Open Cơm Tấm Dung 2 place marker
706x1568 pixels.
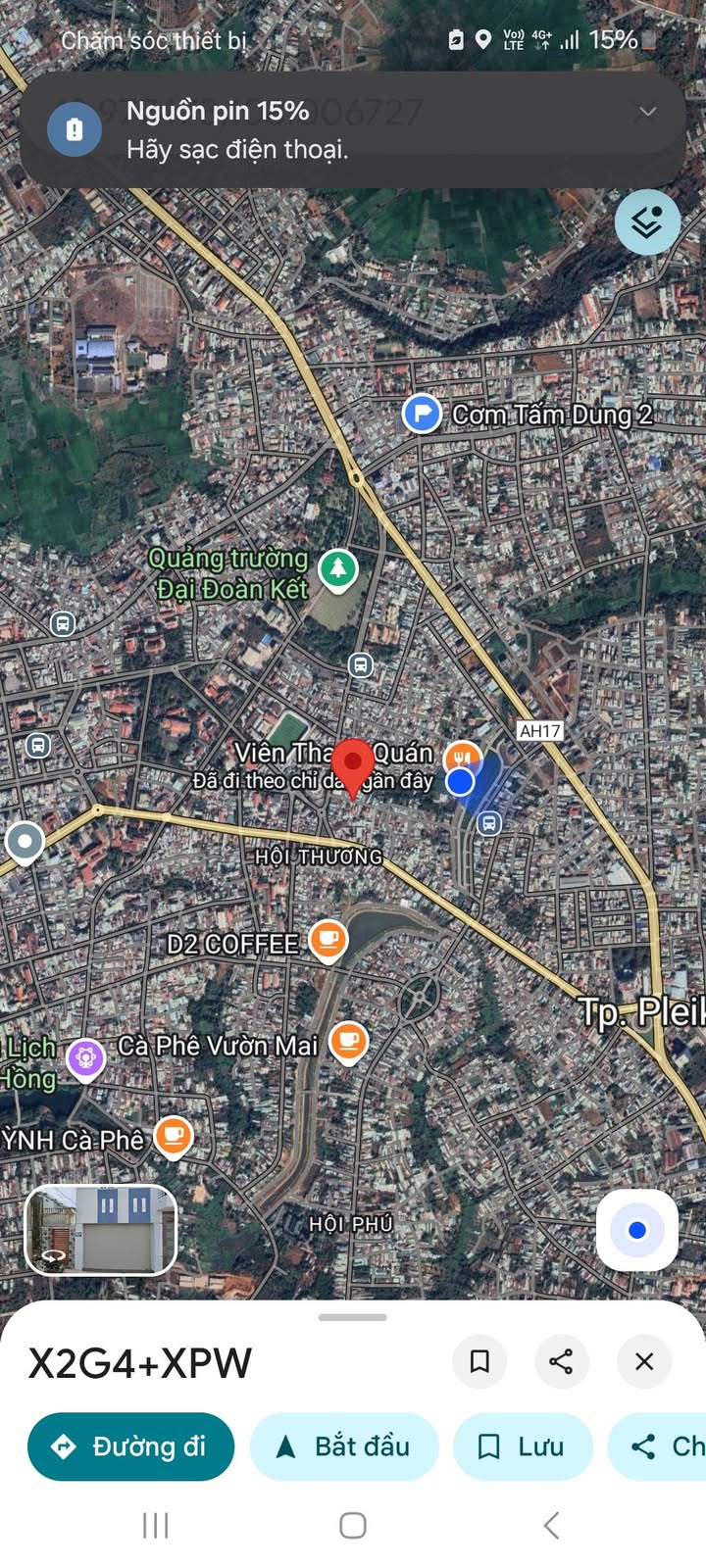tap(422, 414)
